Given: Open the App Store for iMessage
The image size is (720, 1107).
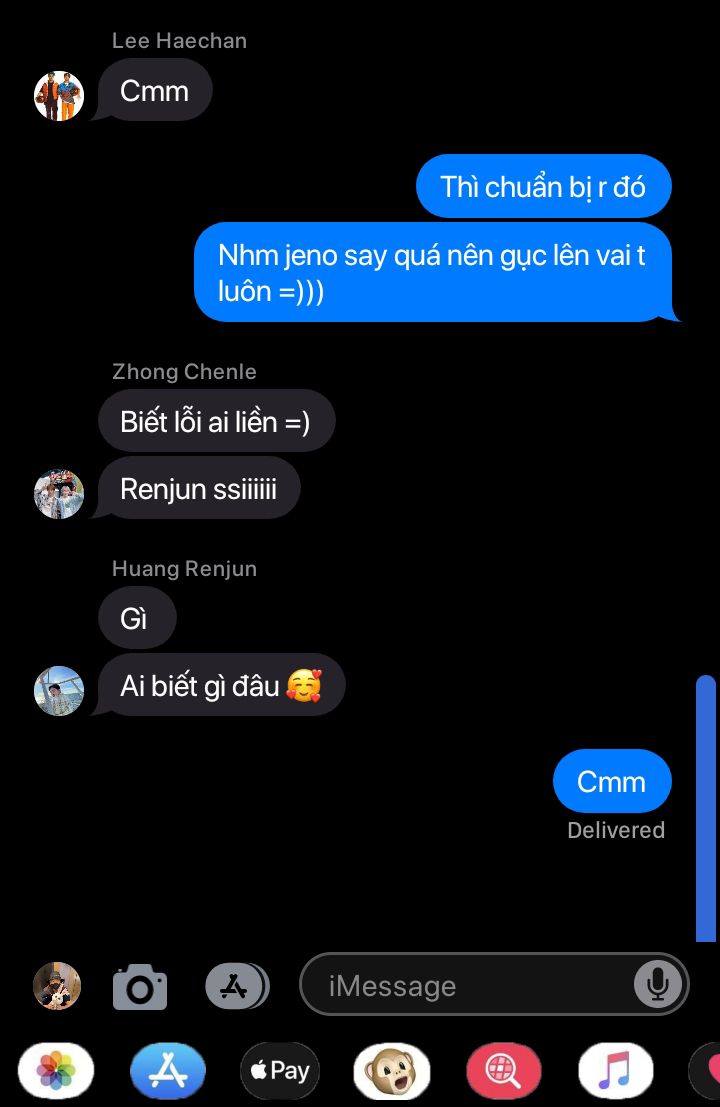Looking at the screenshot, I should coord(168,1071).
